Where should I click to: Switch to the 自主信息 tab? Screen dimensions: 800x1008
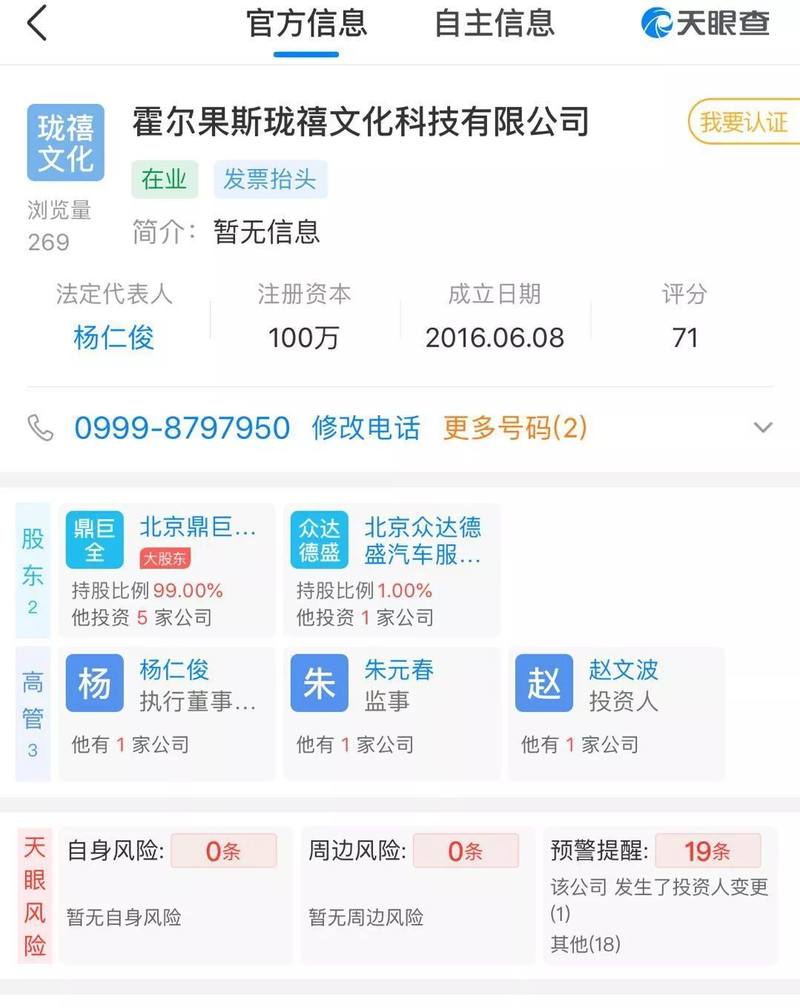[x=494, y=24]
